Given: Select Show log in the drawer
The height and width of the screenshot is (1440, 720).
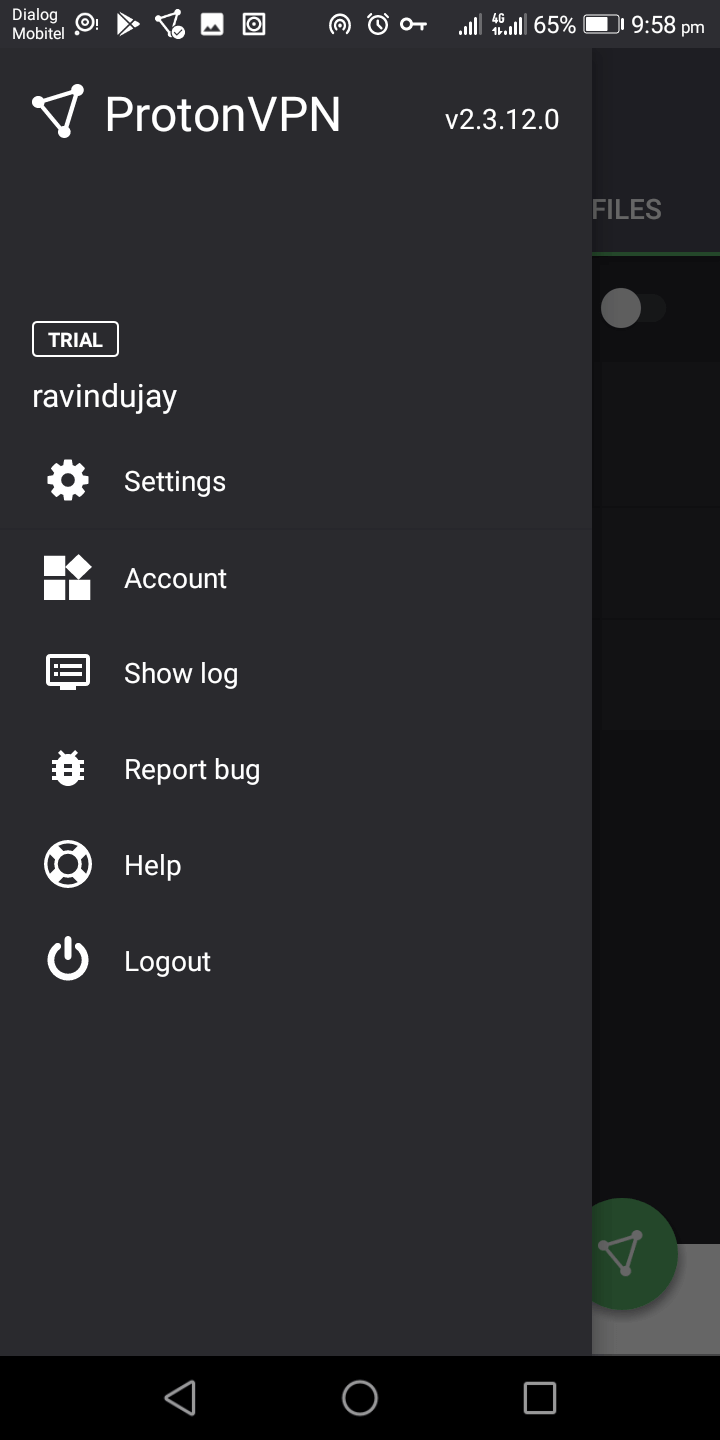Looking at the screenshot, I should click(296, 674).
